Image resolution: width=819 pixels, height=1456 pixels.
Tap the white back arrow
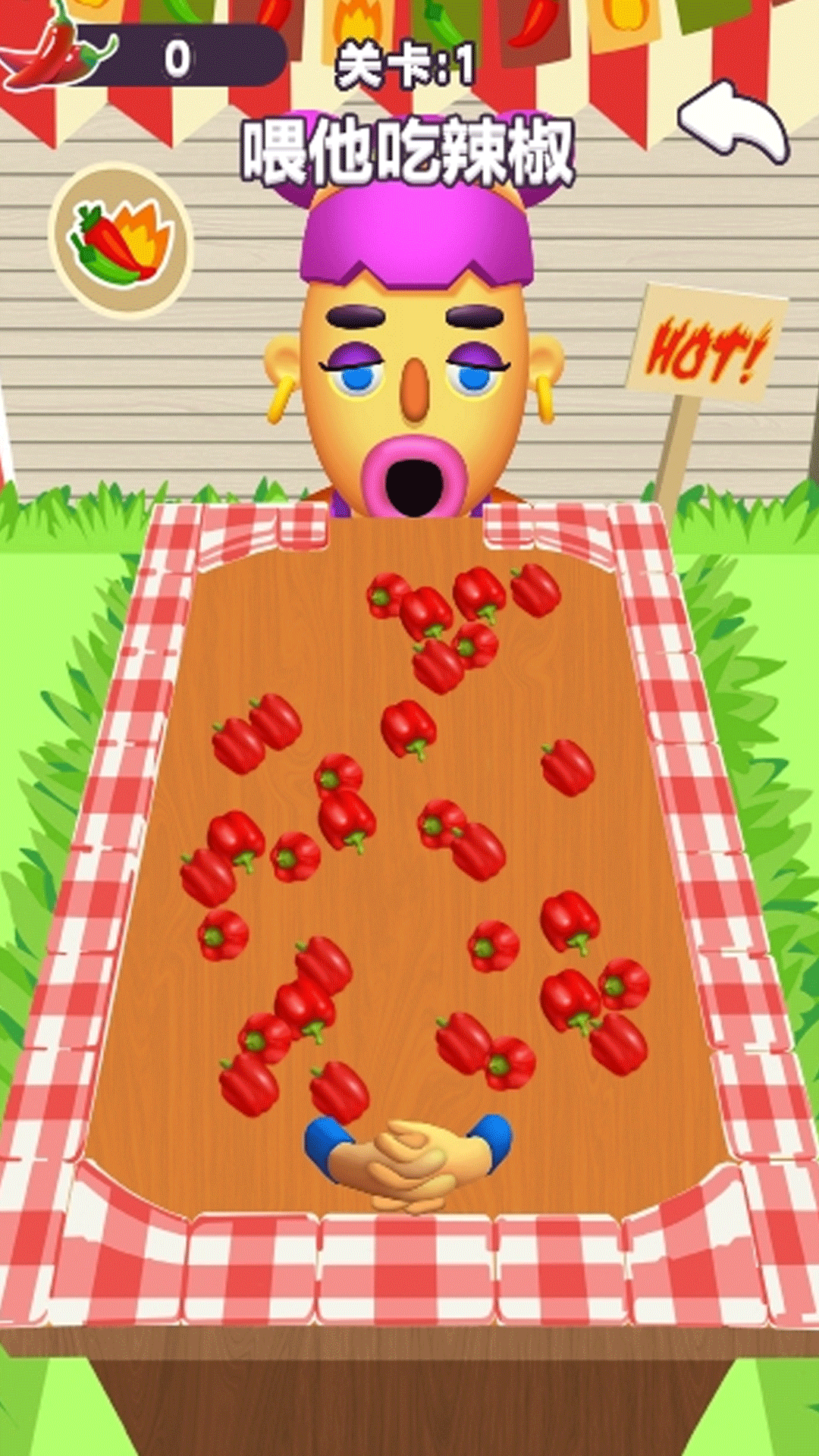[733, 123]
